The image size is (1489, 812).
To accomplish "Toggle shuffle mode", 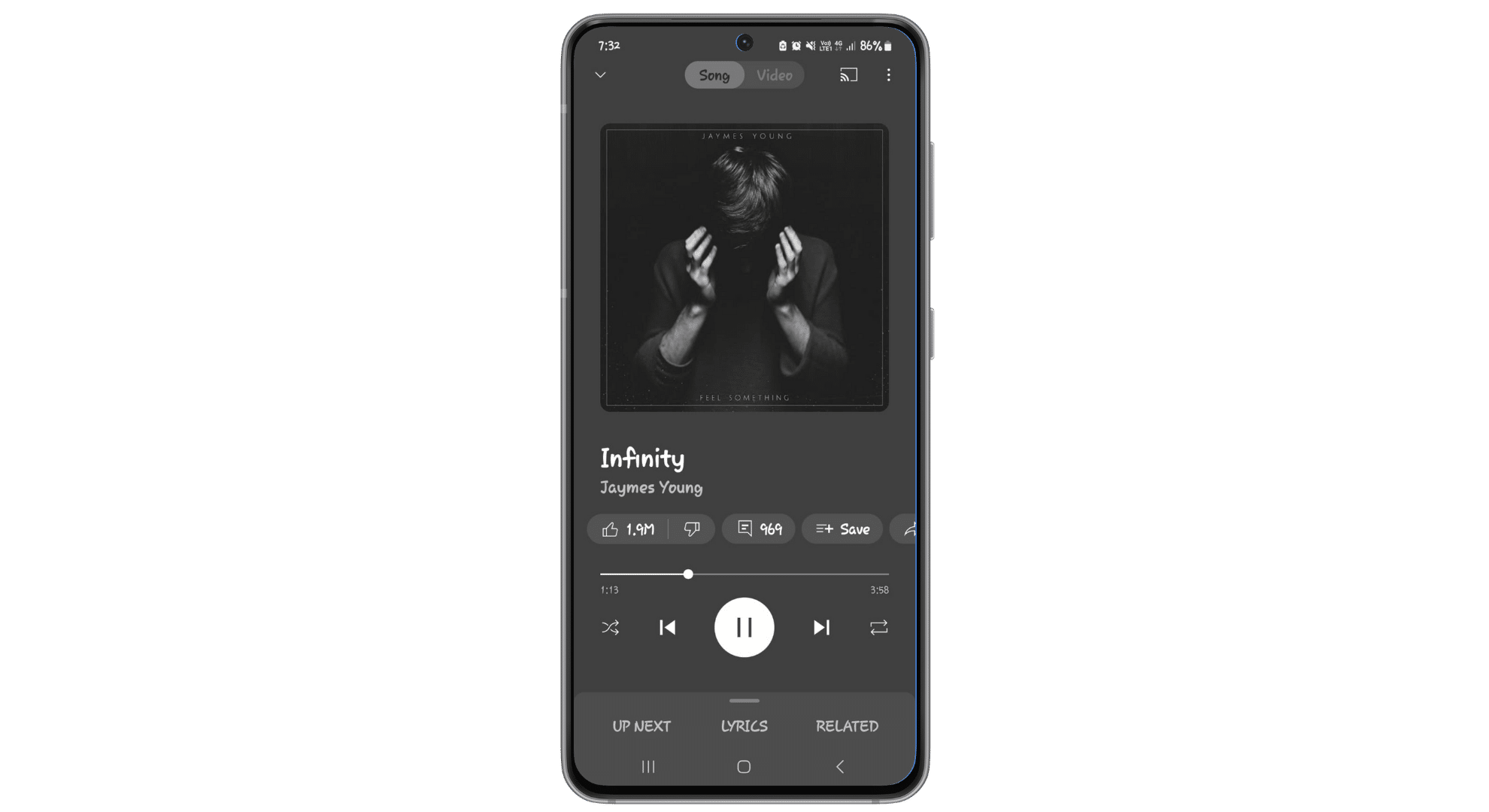I will pos(610,628).
